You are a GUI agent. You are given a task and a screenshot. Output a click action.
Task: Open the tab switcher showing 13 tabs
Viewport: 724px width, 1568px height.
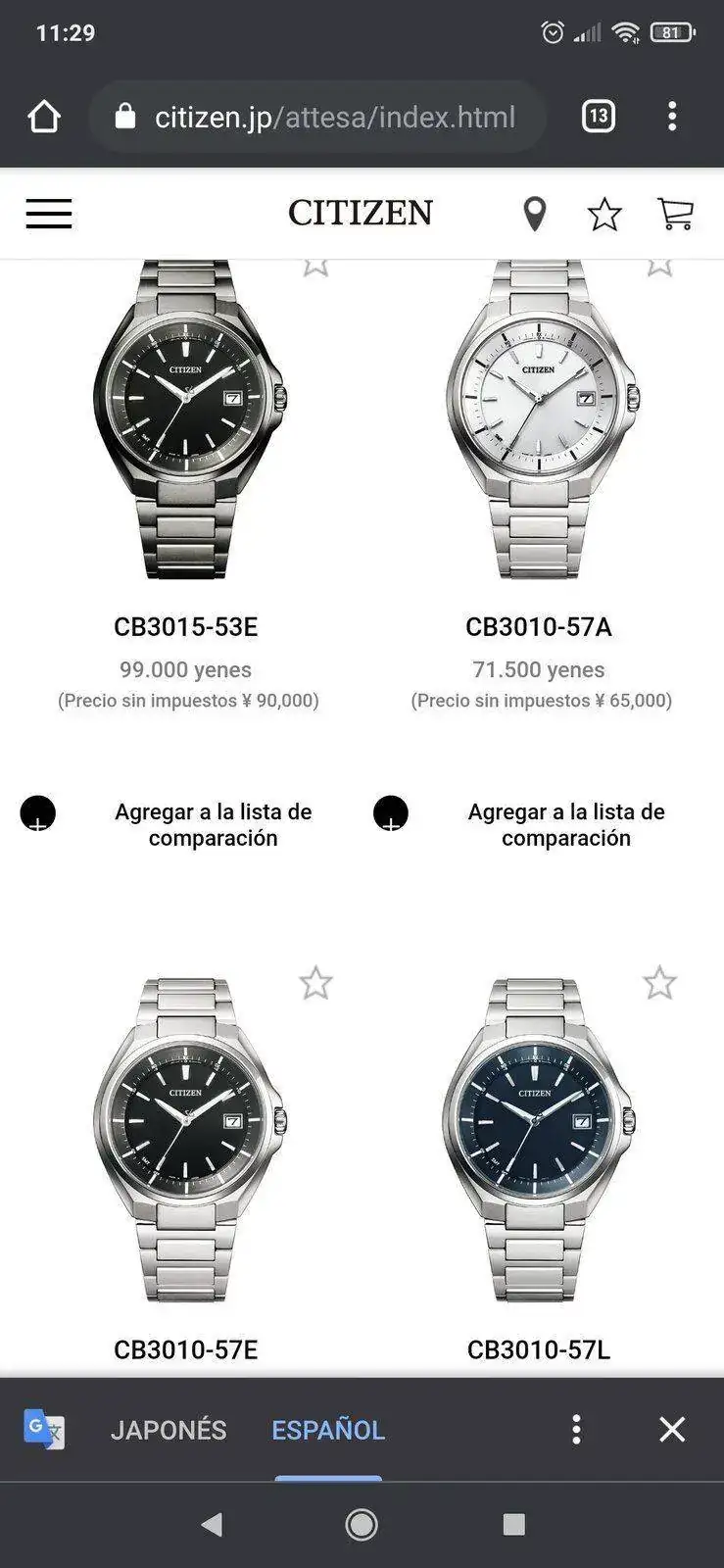click(598, 117)
